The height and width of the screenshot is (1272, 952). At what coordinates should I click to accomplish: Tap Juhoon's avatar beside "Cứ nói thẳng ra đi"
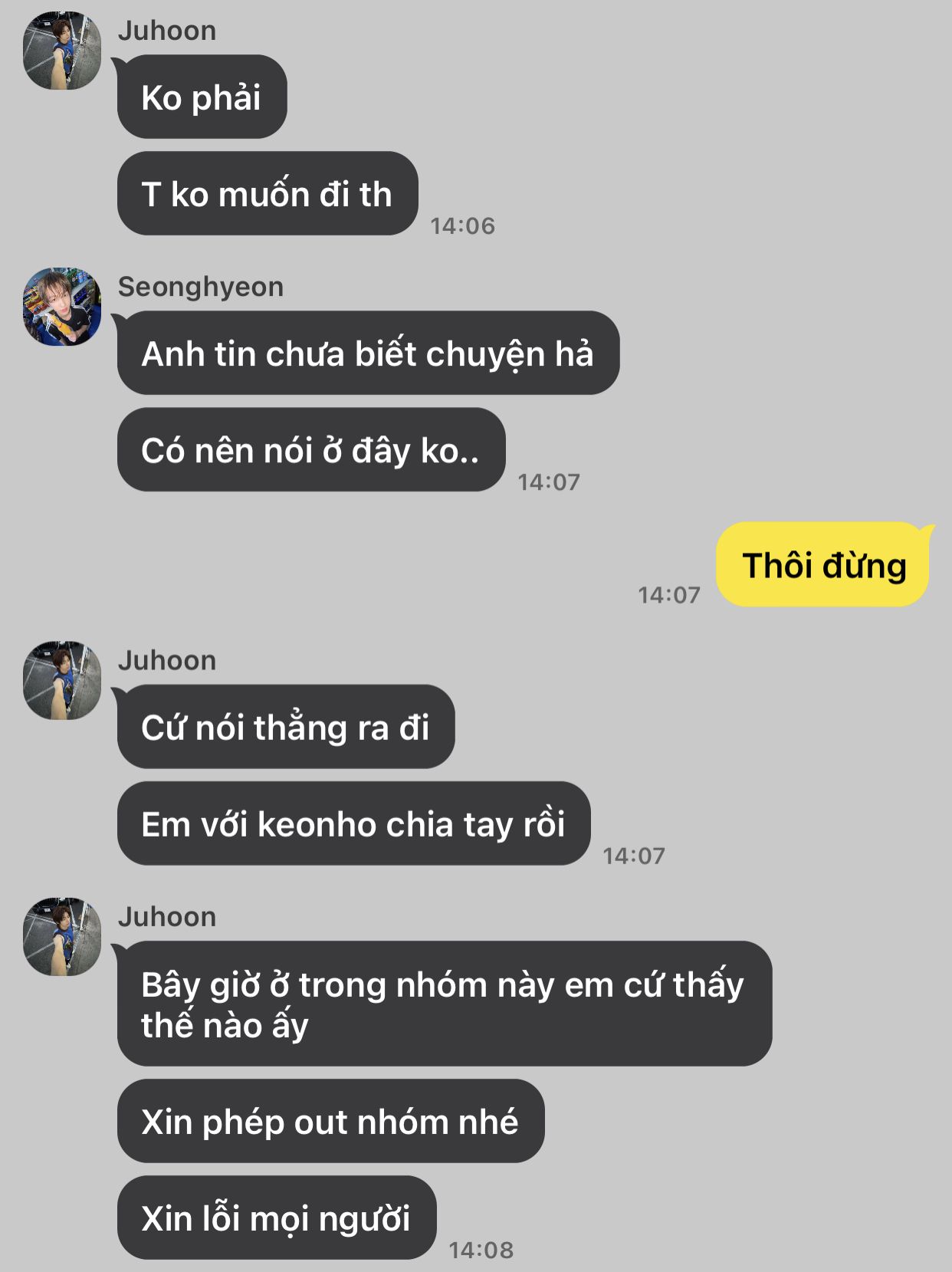62,681
